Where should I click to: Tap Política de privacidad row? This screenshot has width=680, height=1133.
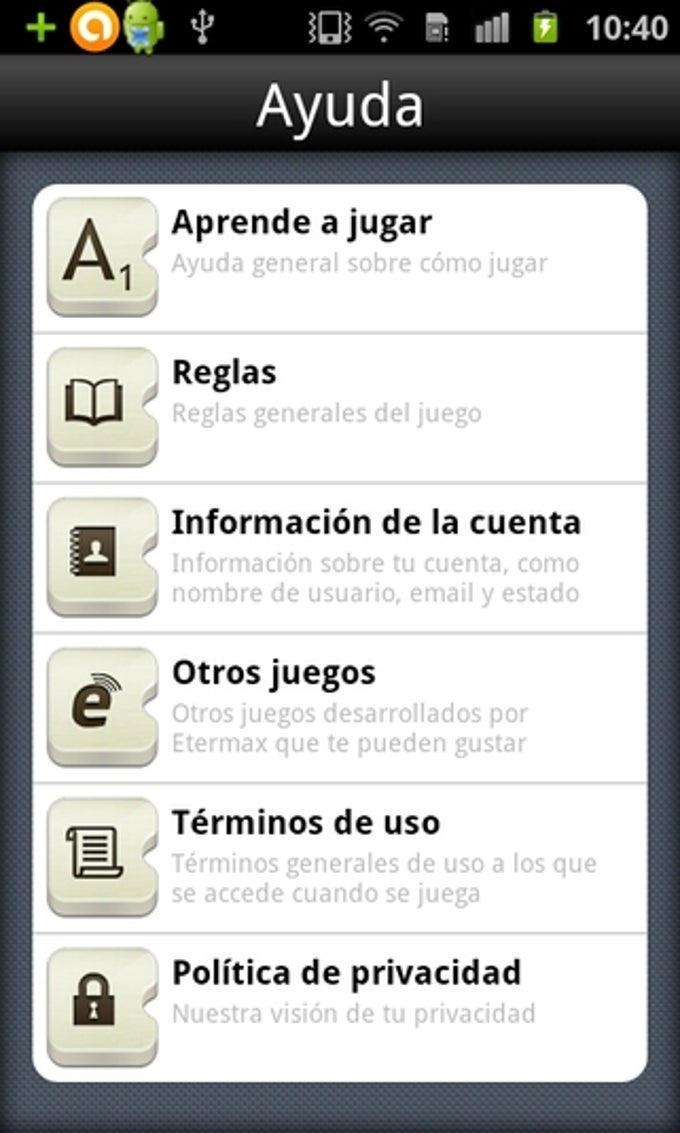[340, 1005]
